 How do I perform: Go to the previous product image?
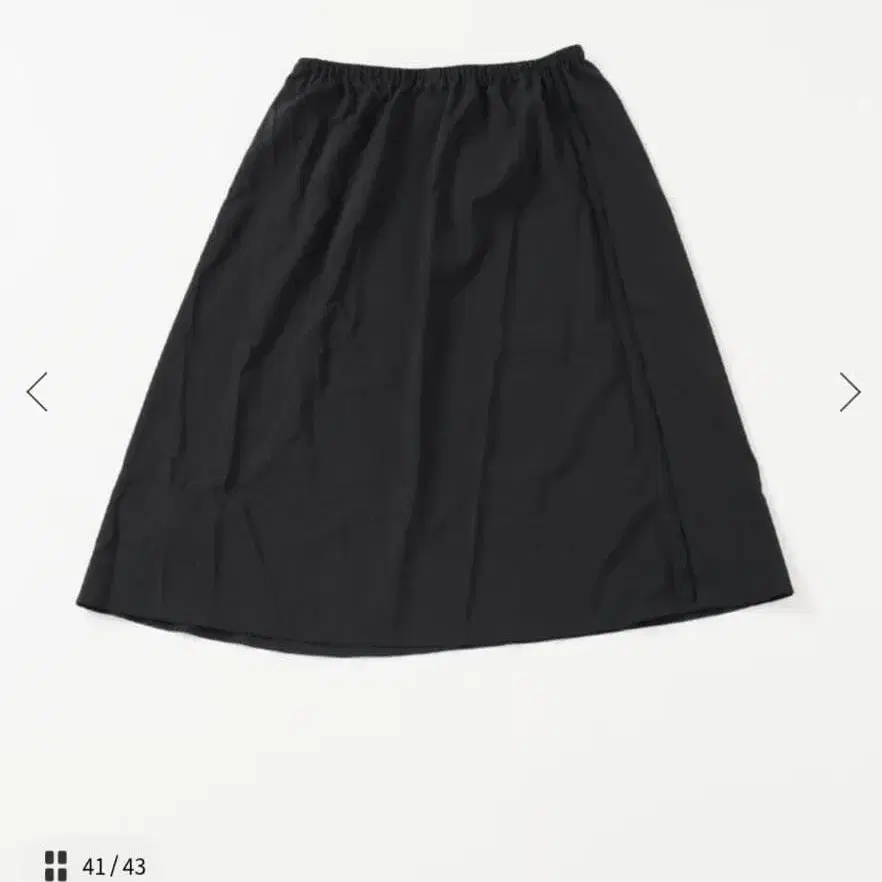(37, 392)
